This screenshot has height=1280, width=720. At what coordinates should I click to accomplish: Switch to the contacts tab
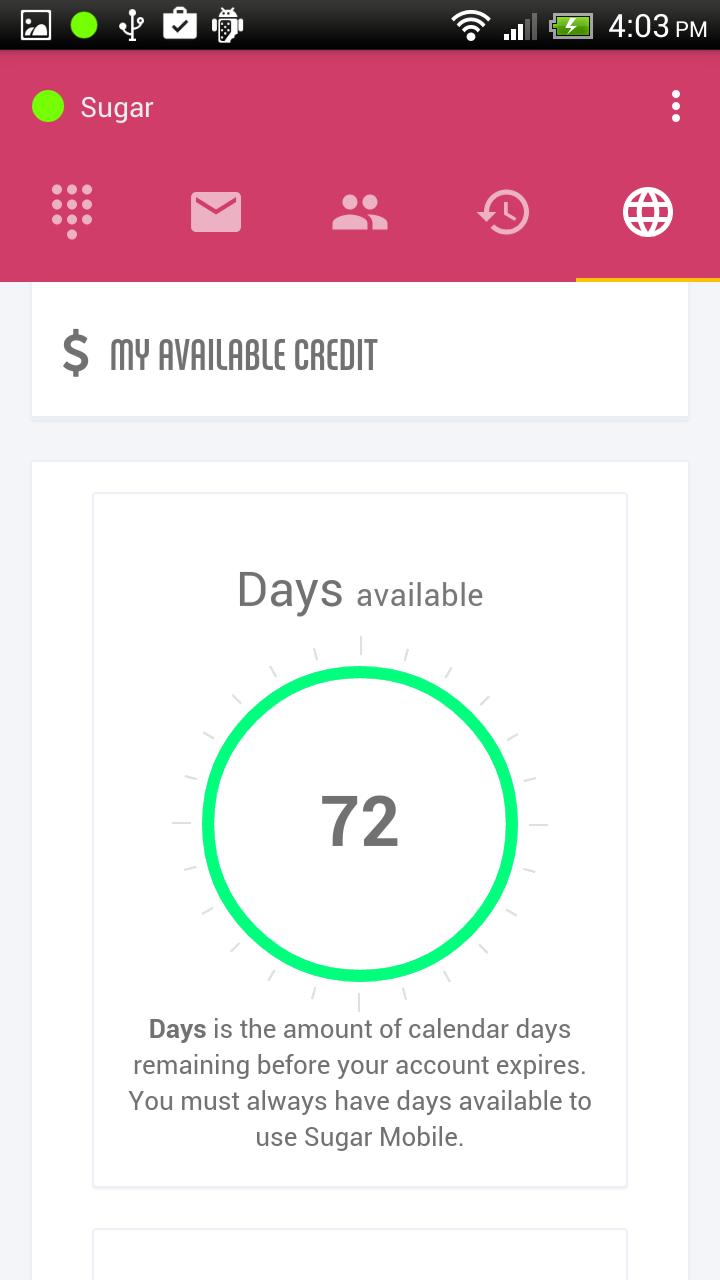click(x=360, y=212)
